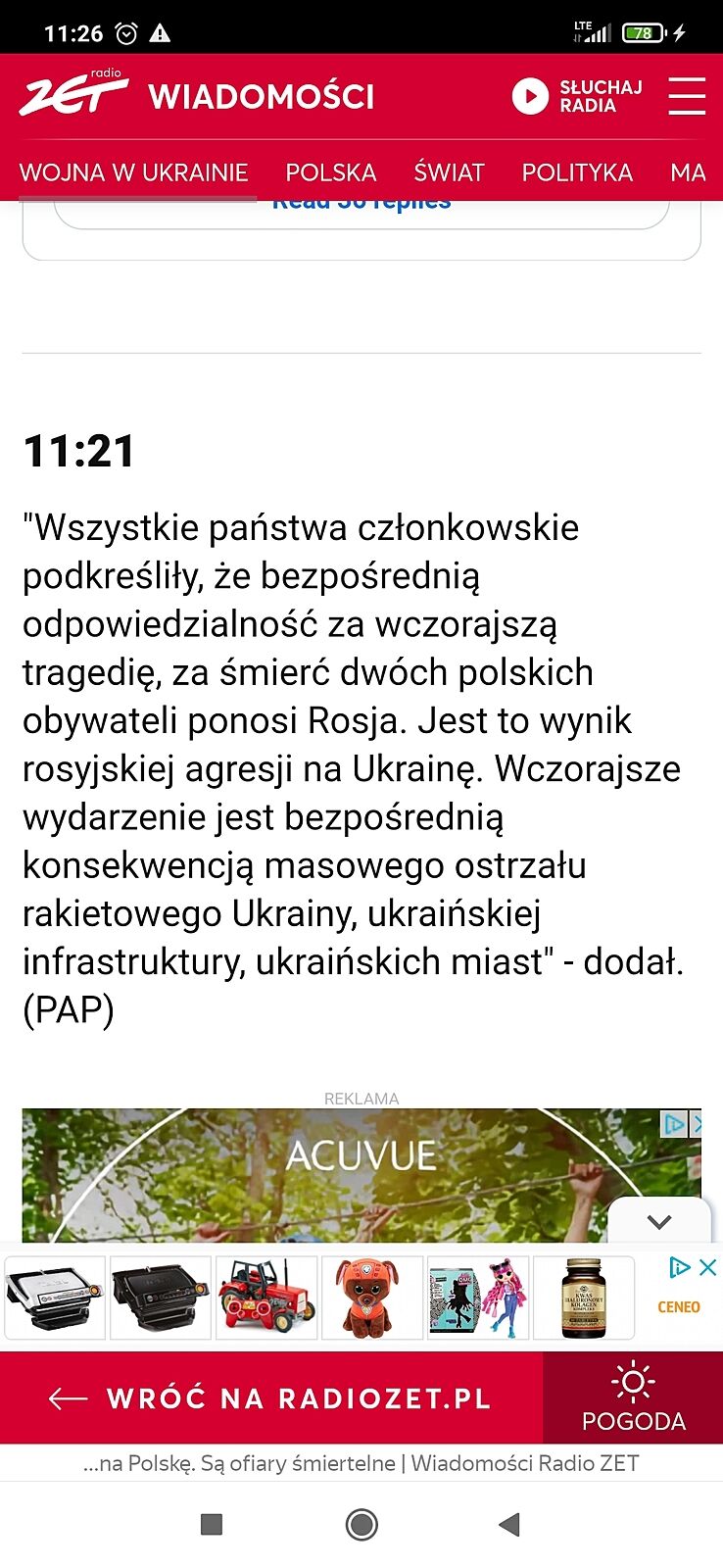Switch to the Polska tab
Screen dimensions: 723x1568
click(x=330, y=172)
